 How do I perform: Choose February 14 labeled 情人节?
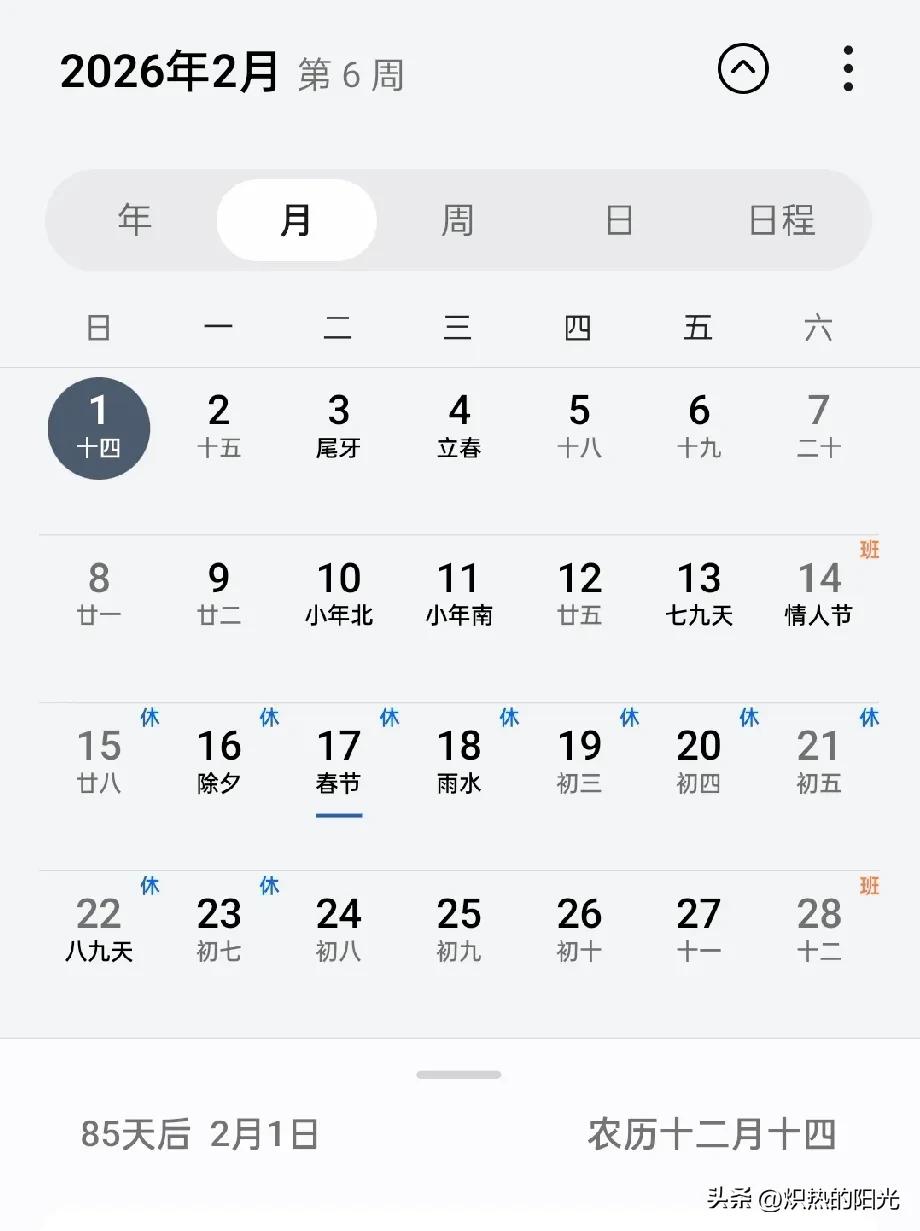[x=818, y=594]
